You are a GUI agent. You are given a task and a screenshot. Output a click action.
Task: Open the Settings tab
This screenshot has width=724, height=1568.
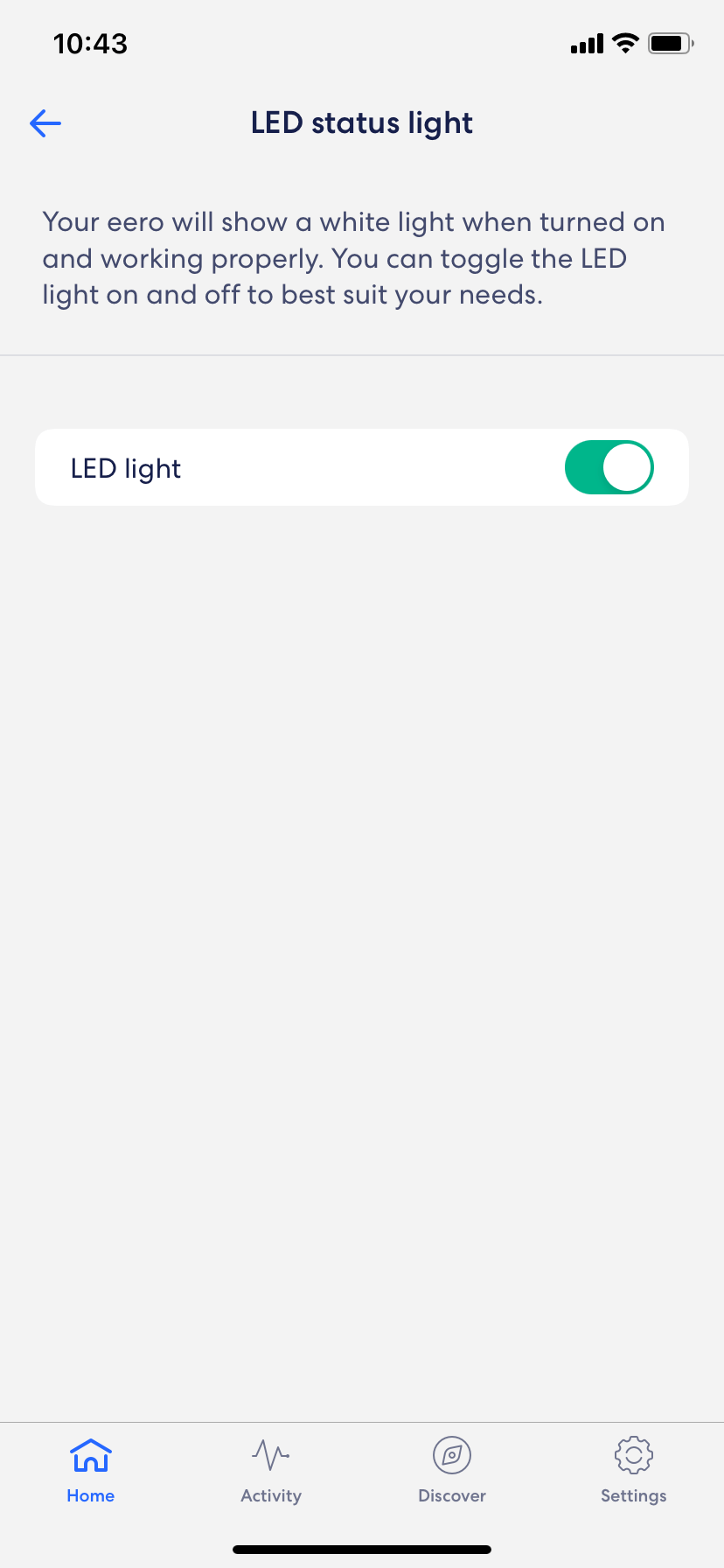click(x=633, y=1471)
